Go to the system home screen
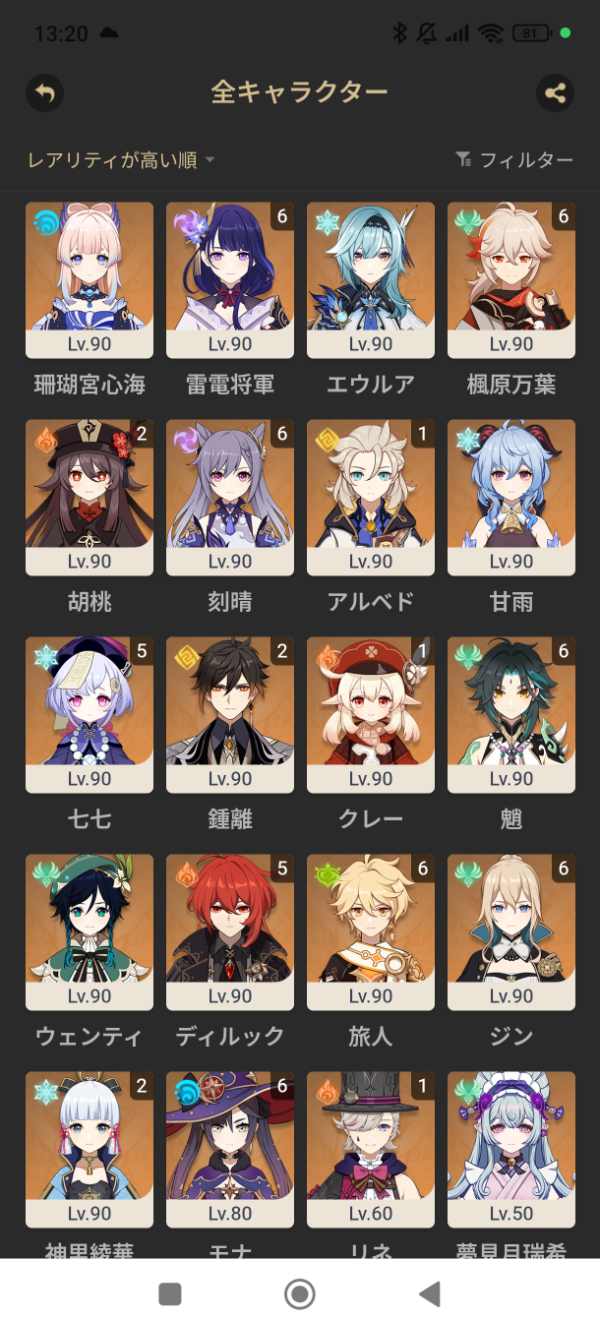This screenshot has width=600, height=1333. point(299,1294)
